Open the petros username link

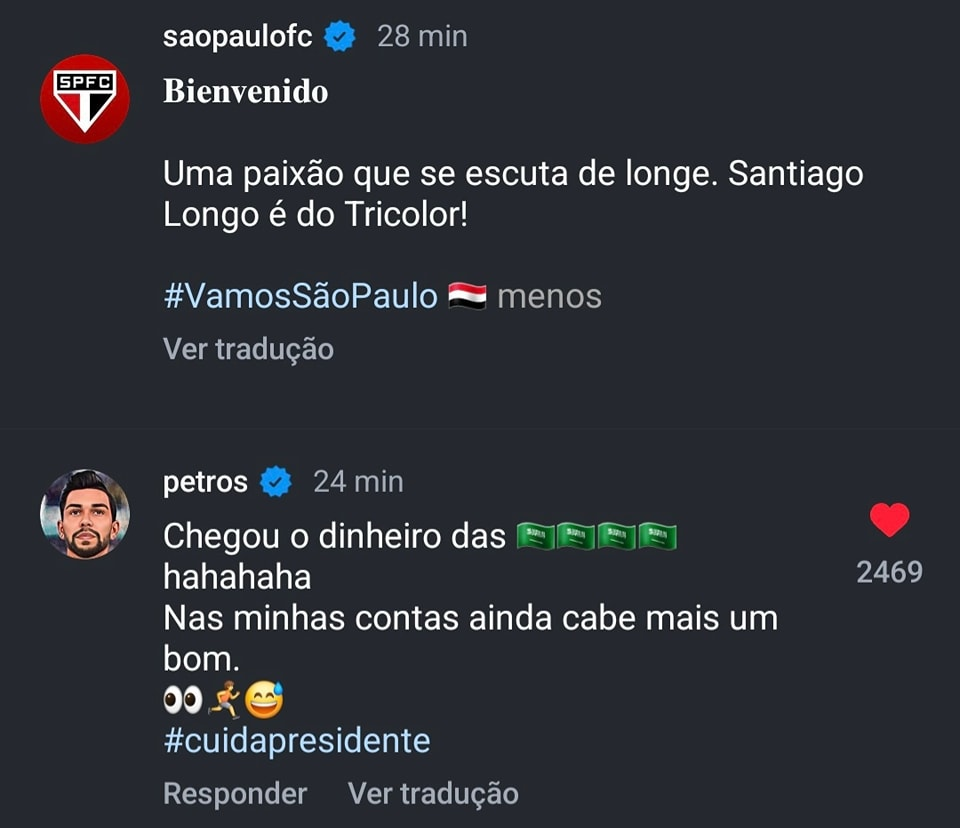pyautogui.click(x=205, y=482)
